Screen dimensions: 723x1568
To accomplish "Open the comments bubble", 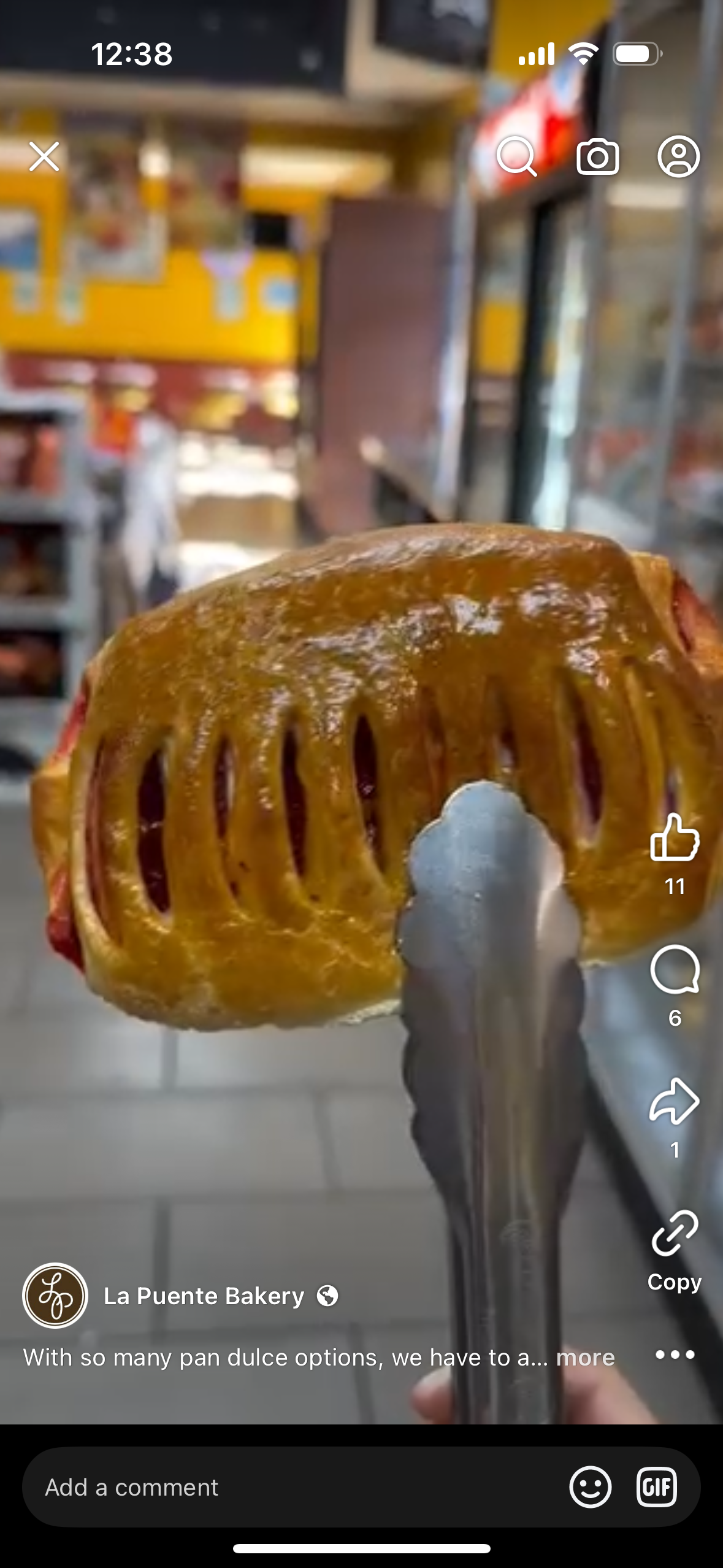I will pyautogui.click(x=675, y=970).
